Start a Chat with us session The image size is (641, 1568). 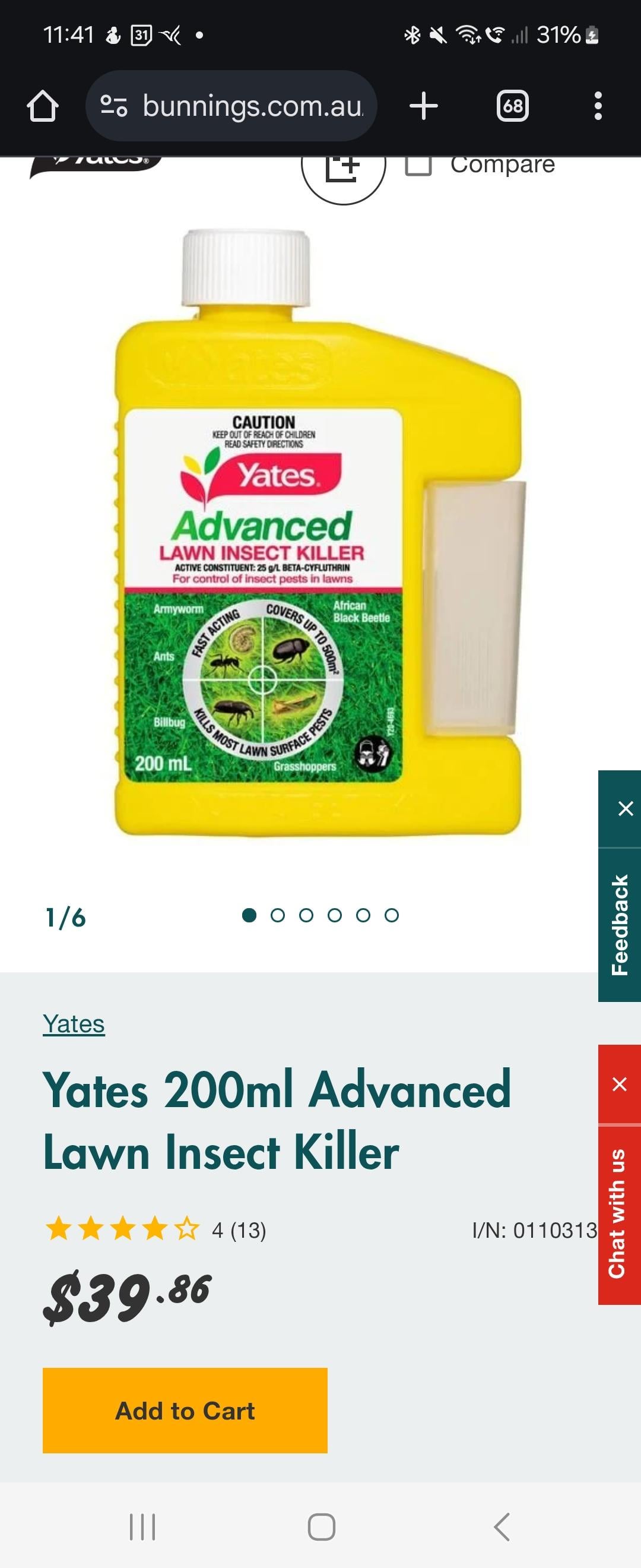pyautogui.click(x=618, y=1214)
